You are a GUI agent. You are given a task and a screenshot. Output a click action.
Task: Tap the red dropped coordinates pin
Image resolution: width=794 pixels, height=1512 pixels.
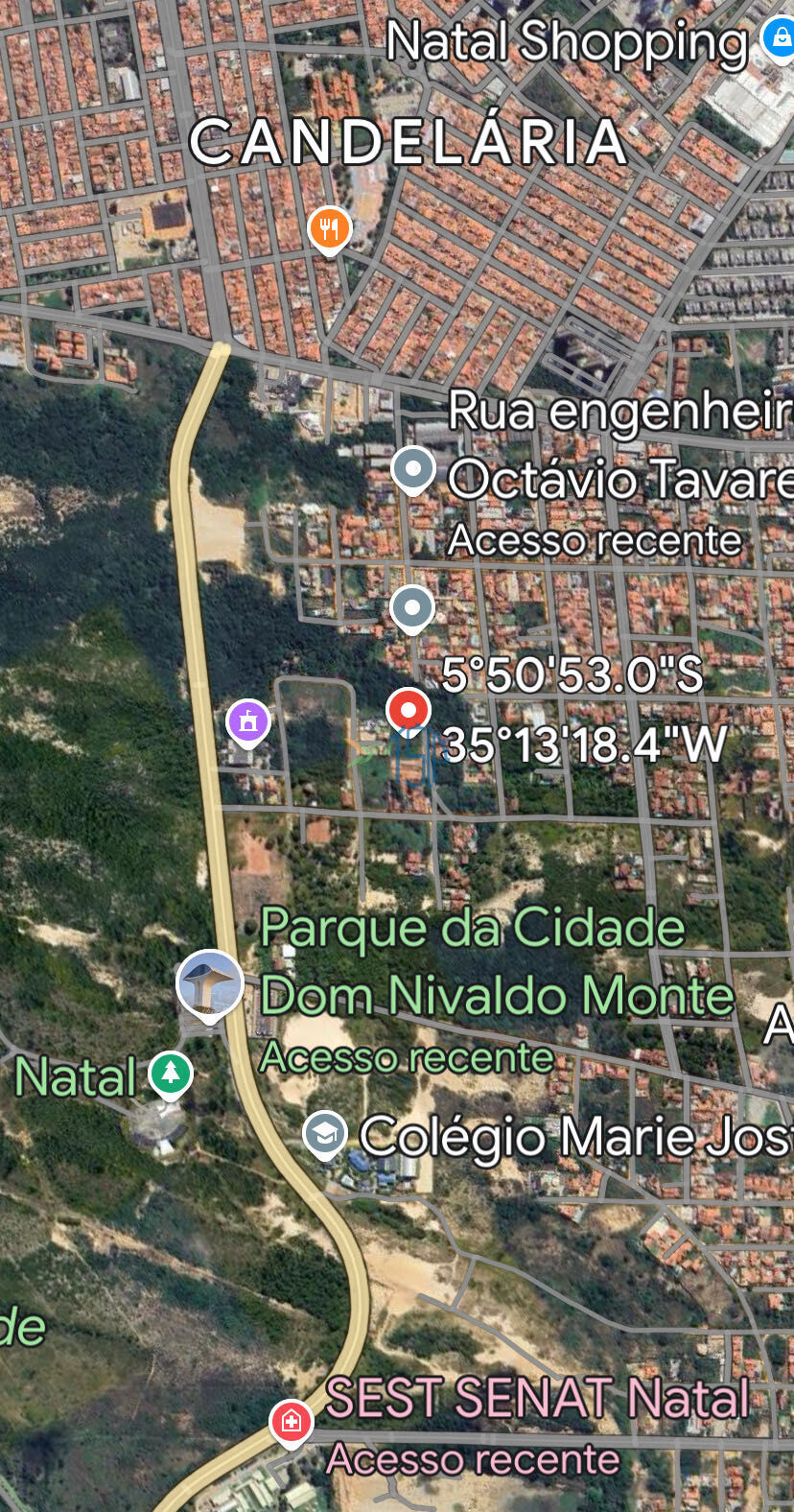coord(409,712)
